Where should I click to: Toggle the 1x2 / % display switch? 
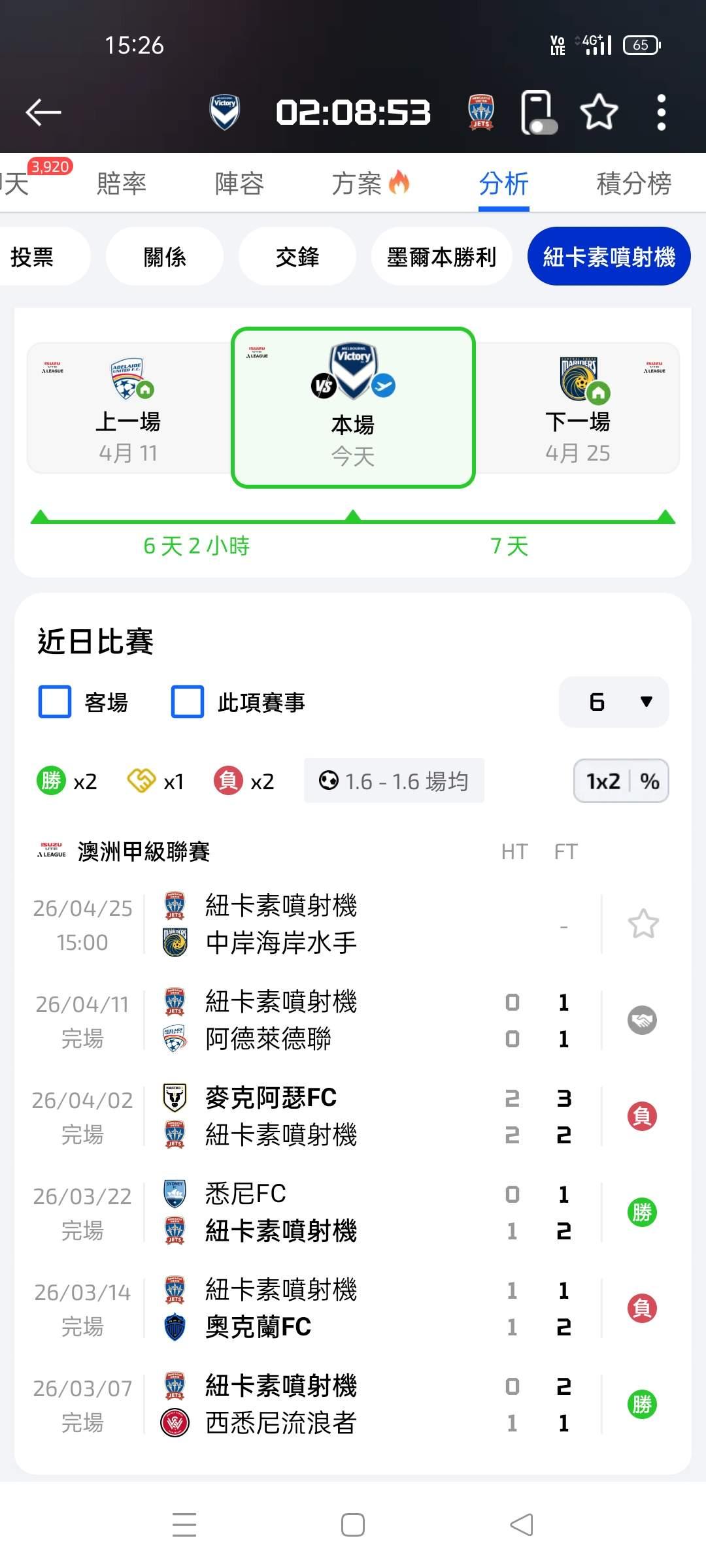coord(621,781)
